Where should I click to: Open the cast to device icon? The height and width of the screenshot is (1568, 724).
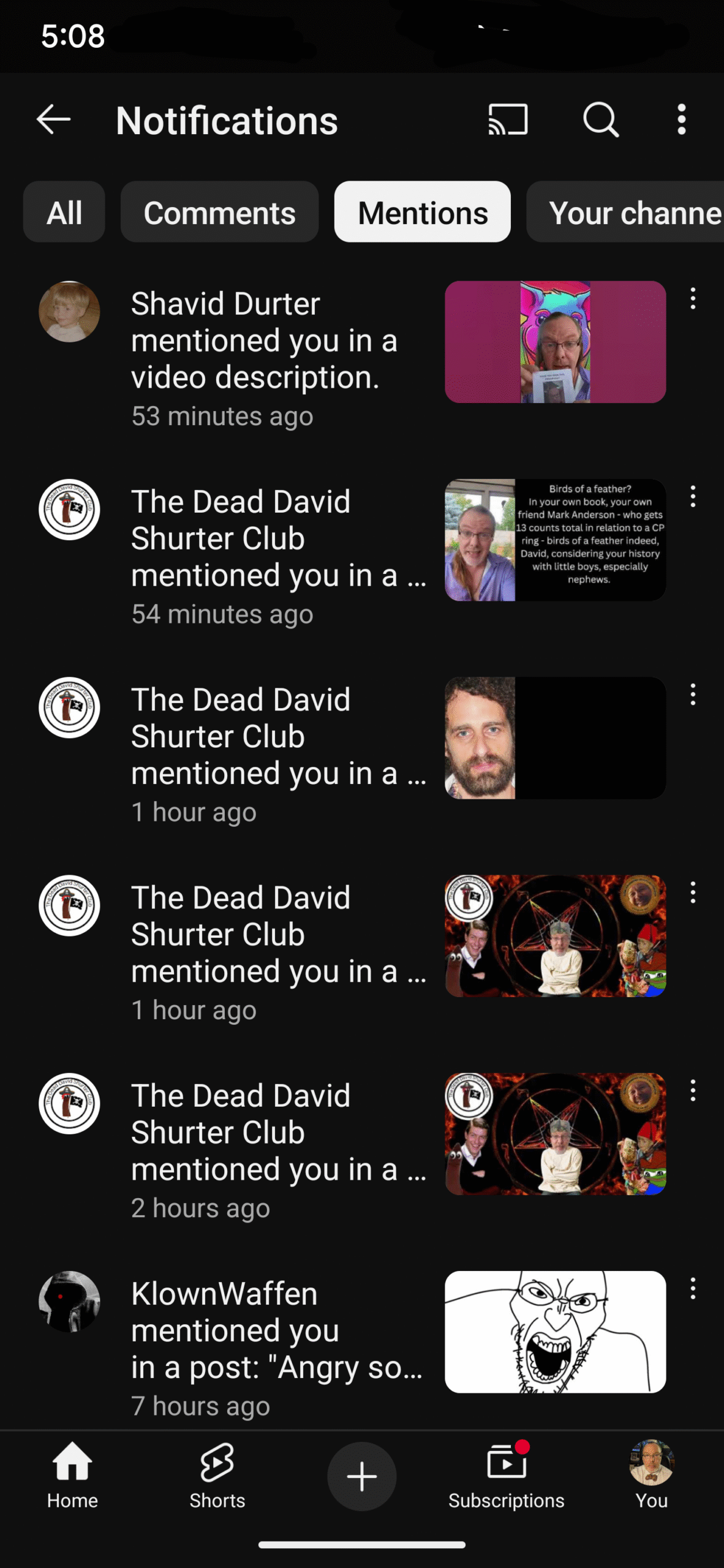[508, 119]
